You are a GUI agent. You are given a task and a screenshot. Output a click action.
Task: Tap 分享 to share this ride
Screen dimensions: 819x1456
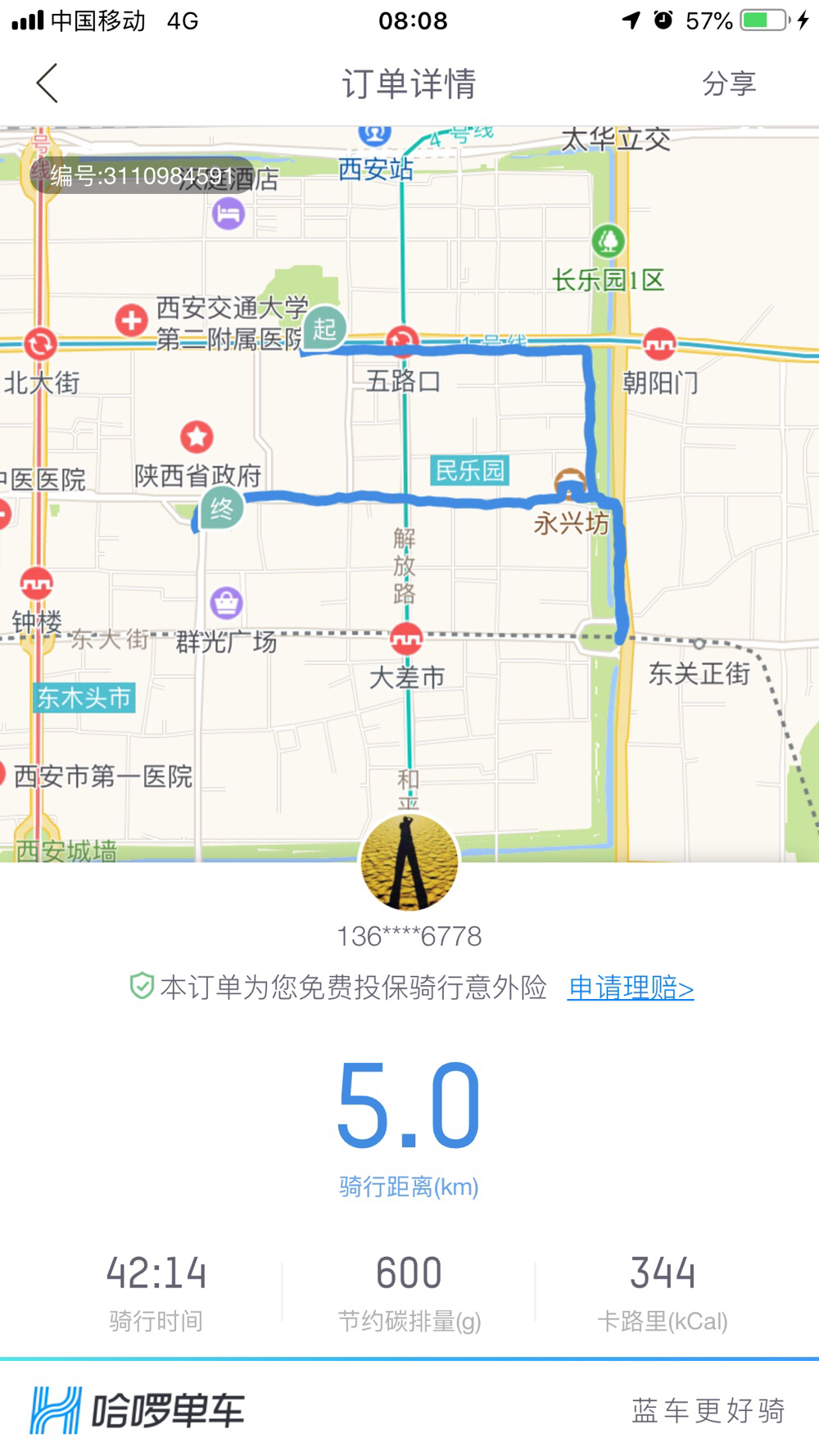coord(728,84)
